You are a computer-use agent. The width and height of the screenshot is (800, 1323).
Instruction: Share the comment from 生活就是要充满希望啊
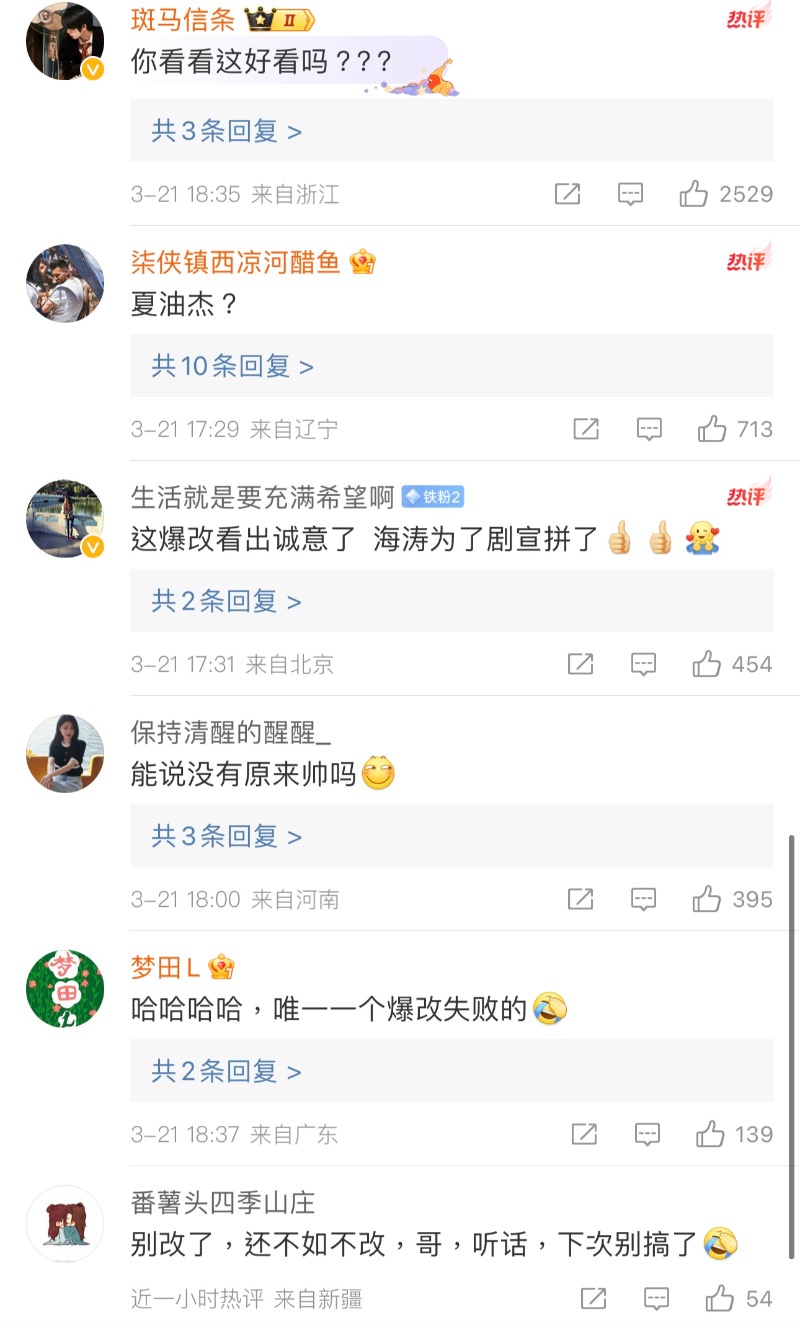point(580,664)
